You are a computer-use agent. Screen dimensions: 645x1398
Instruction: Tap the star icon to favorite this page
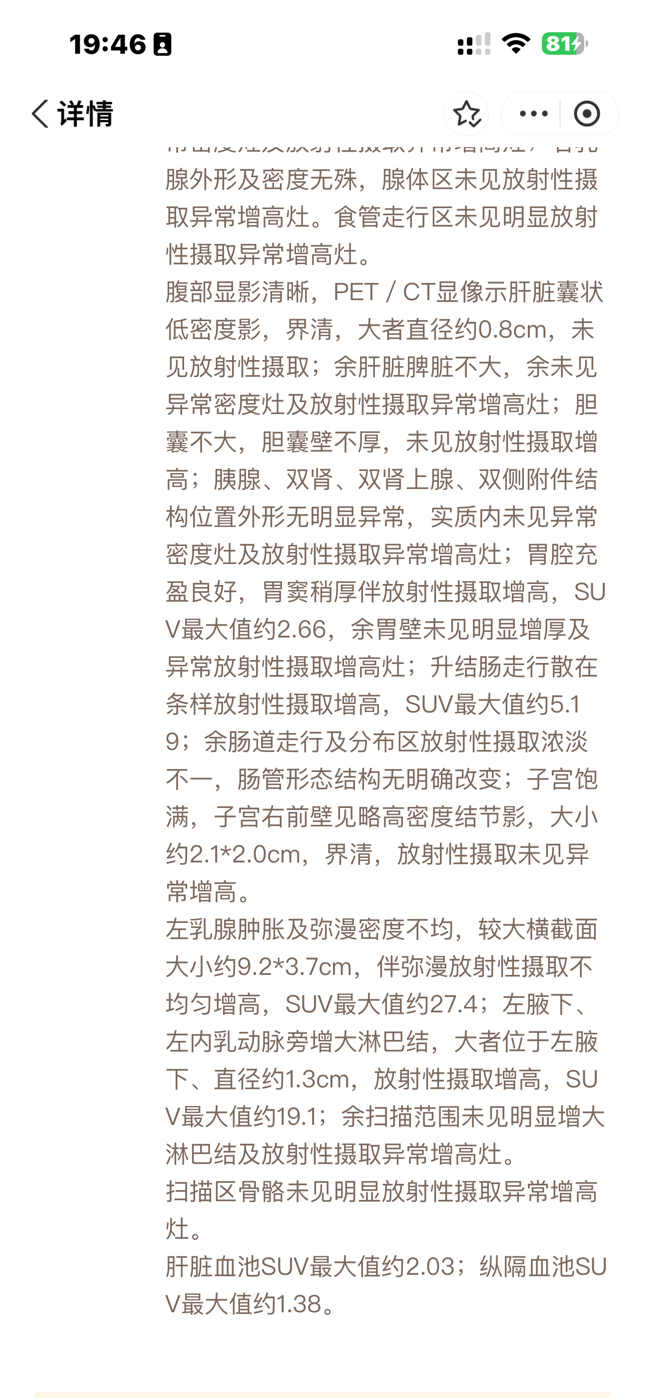pos(467,114)
